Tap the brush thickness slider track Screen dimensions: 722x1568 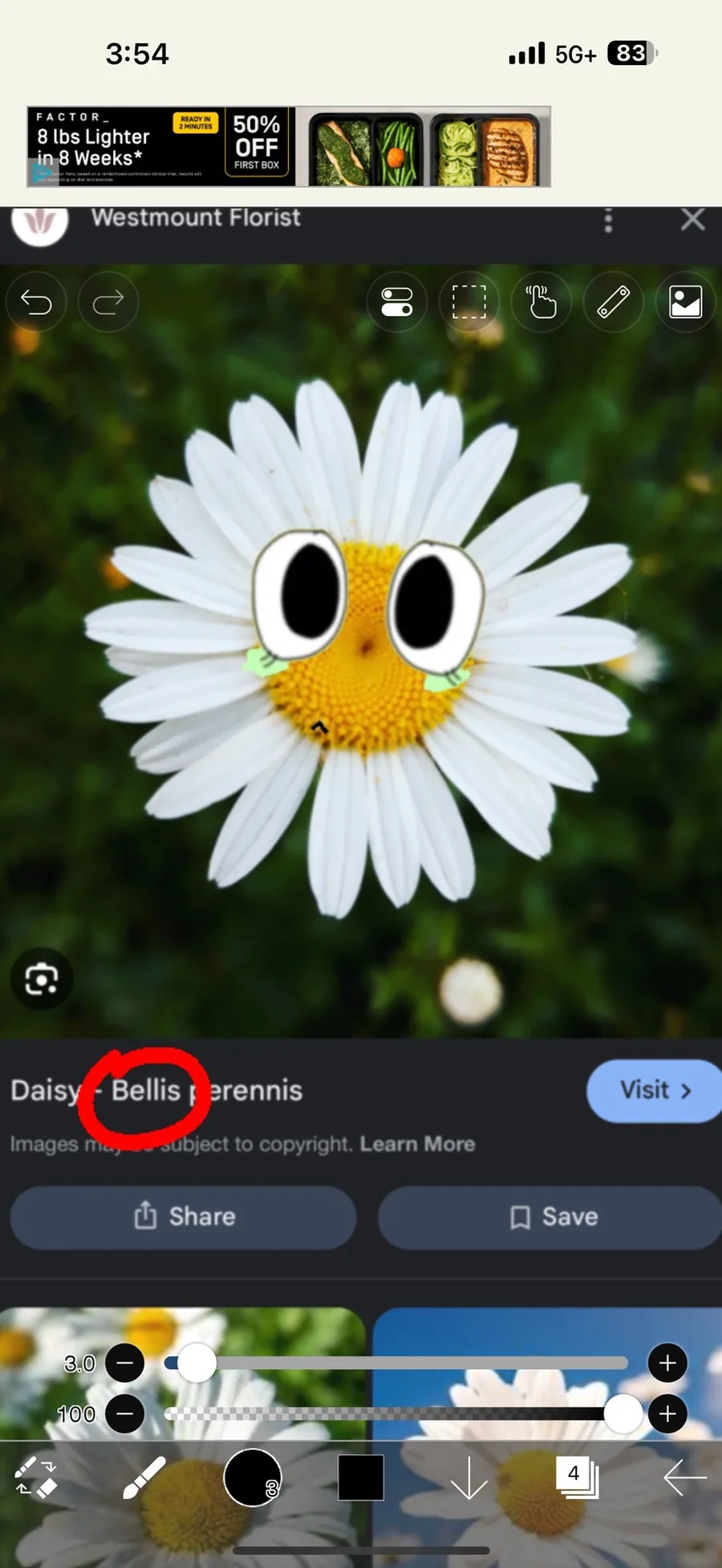(396, 1363)
